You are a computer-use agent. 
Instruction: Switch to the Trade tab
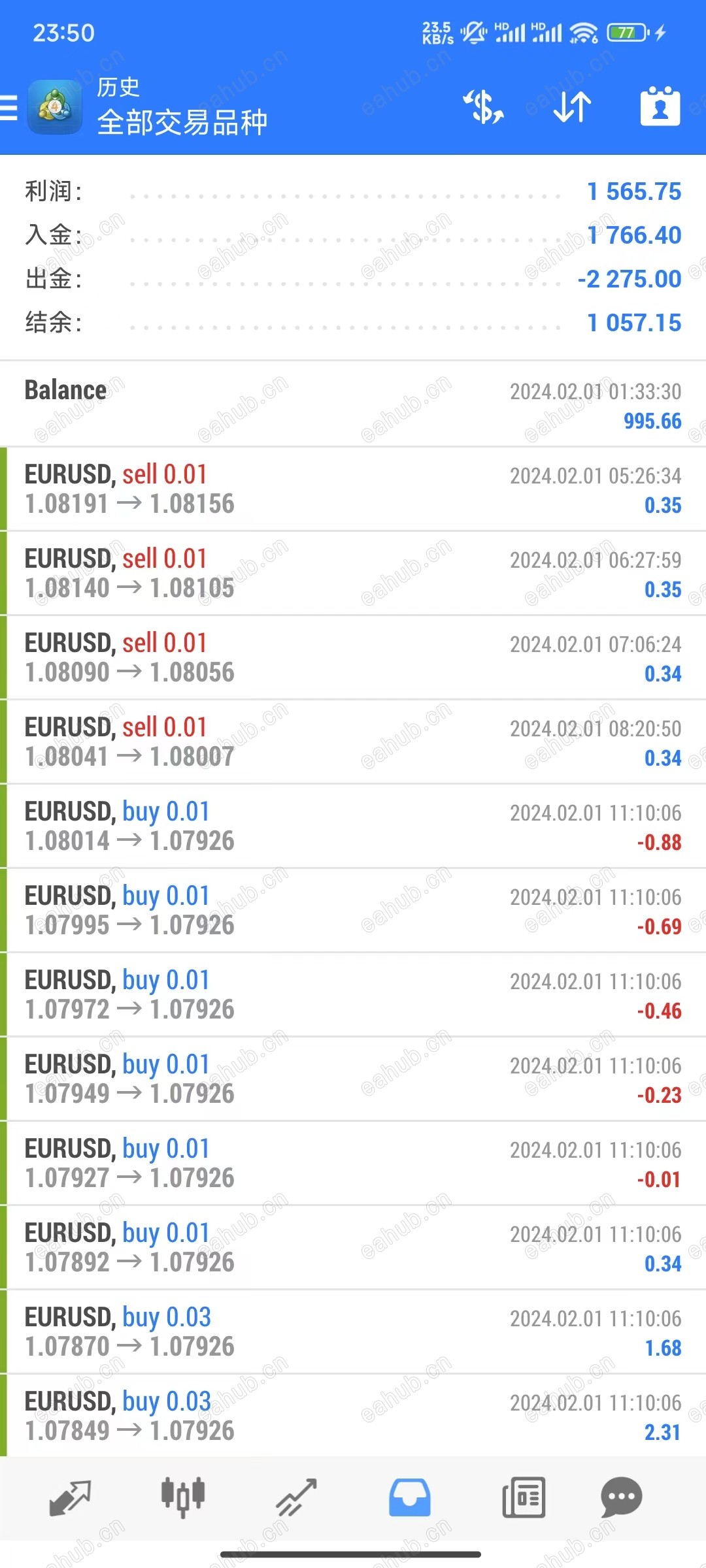click(296, 1497)
